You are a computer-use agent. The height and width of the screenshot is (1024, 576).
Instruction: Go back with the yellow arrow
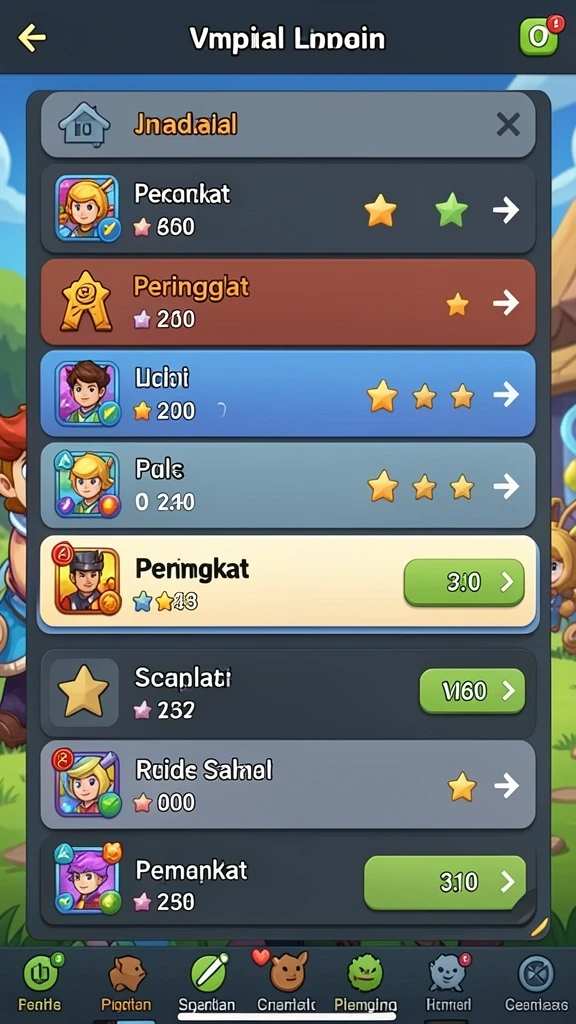pos(31,38)
